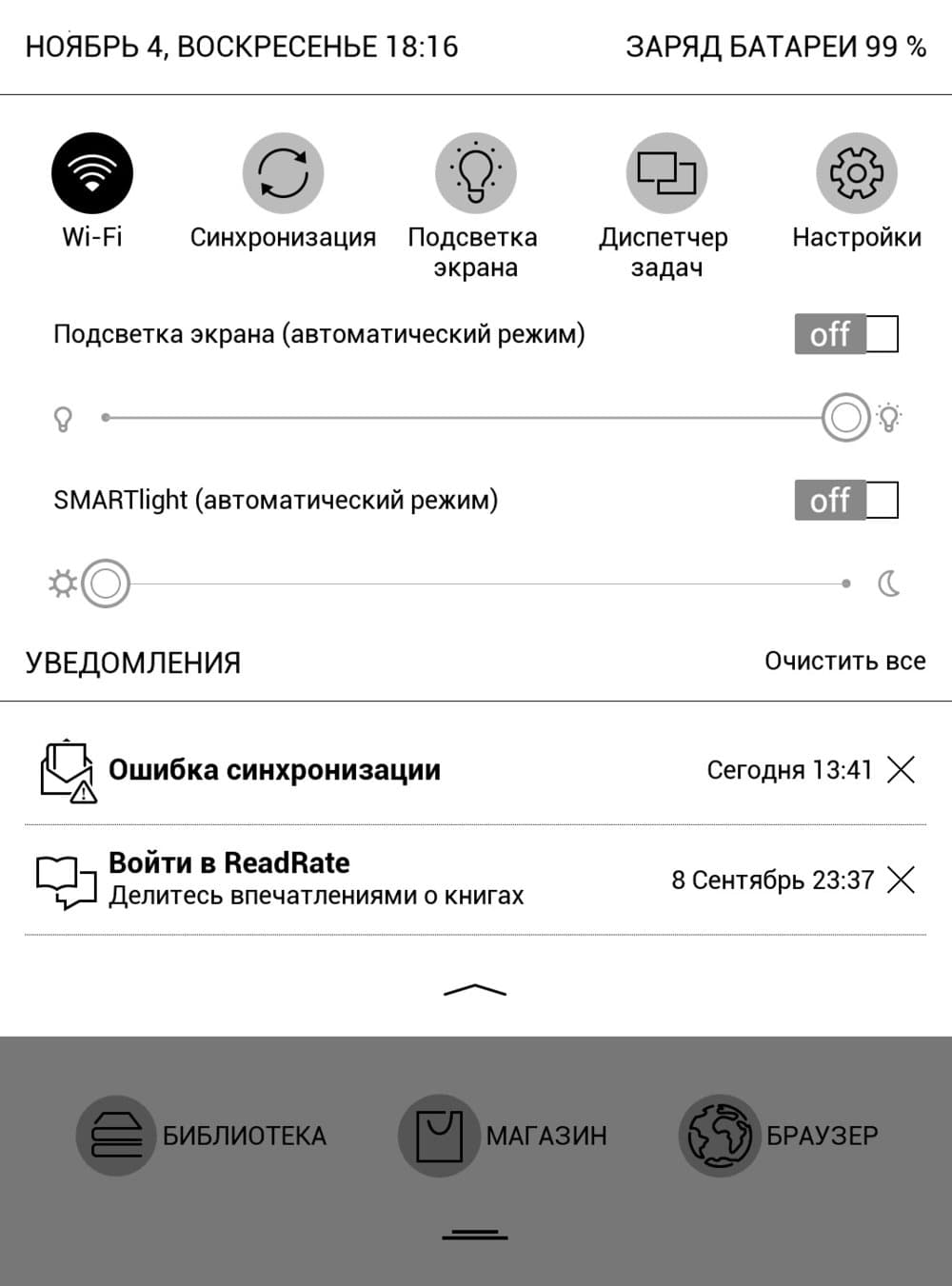The height and width of the screenshot is (1286, 952).
Task: Tap Очистить все to clear notifications
Action: [x=844, y=661]
